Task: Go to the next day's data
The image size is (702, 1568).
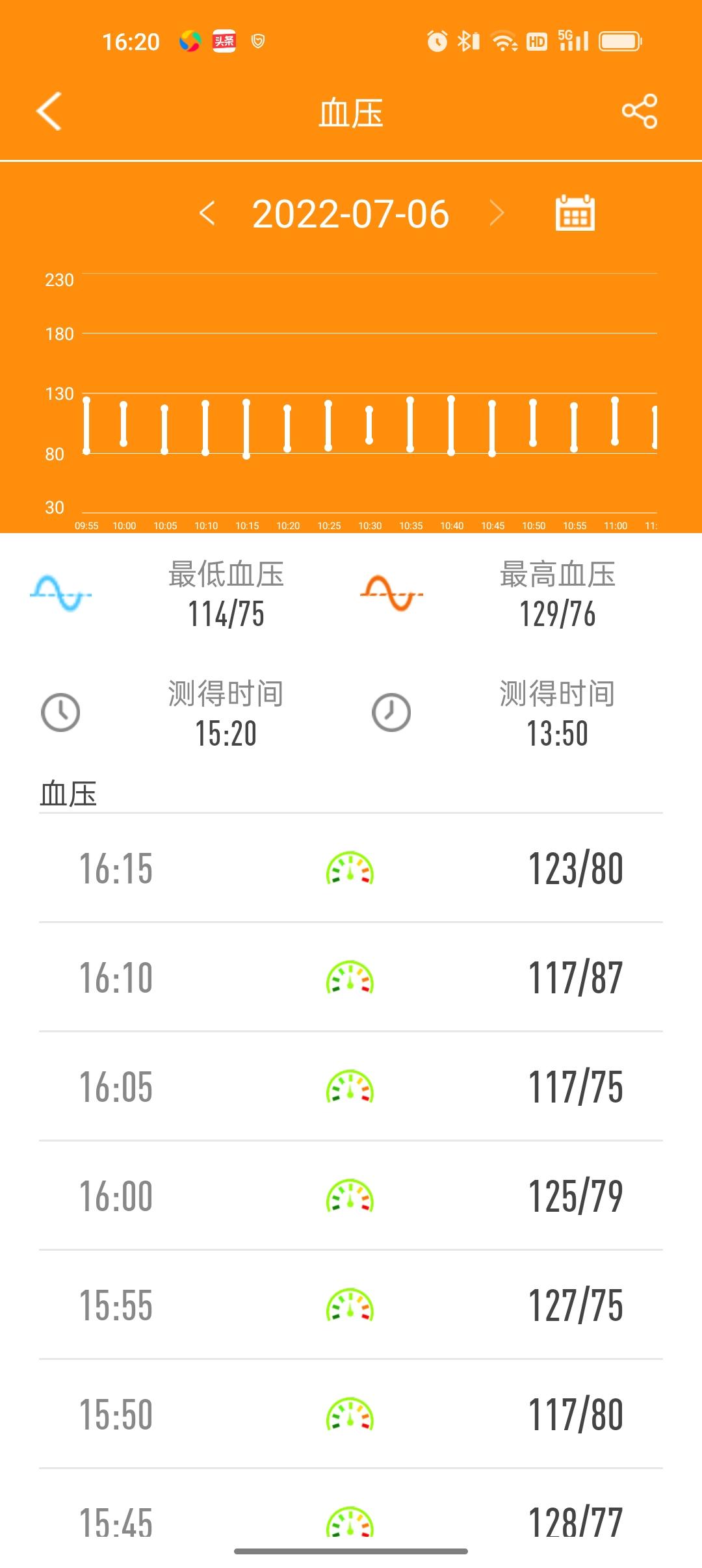Action: point(497,213)
